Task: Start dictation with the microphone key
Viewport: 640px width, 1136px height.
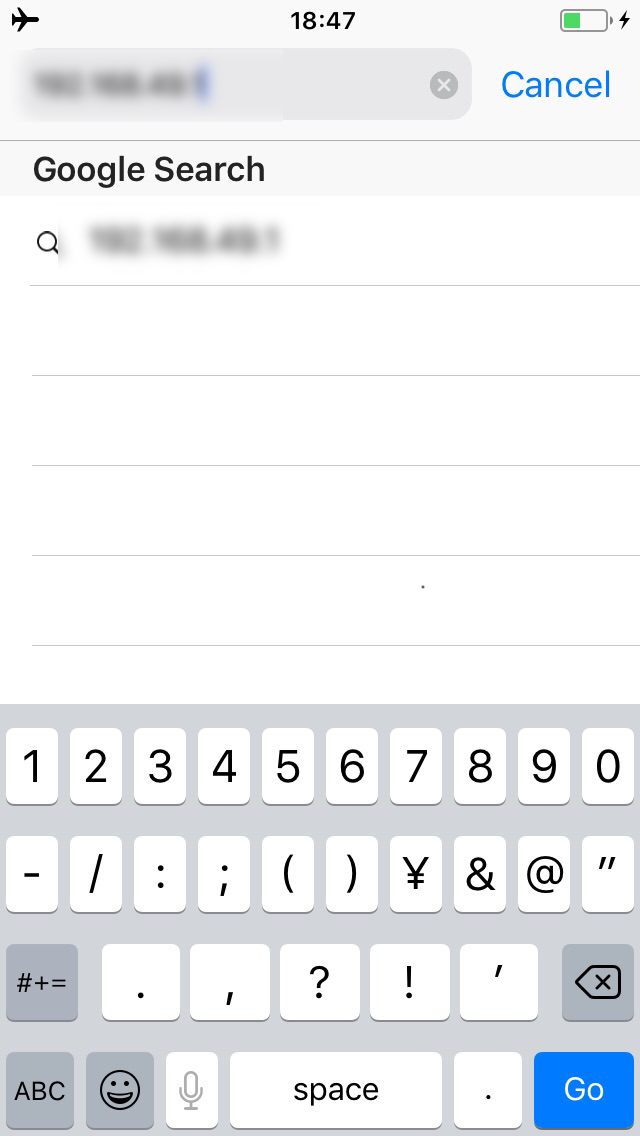Action: coord(191,1090)
